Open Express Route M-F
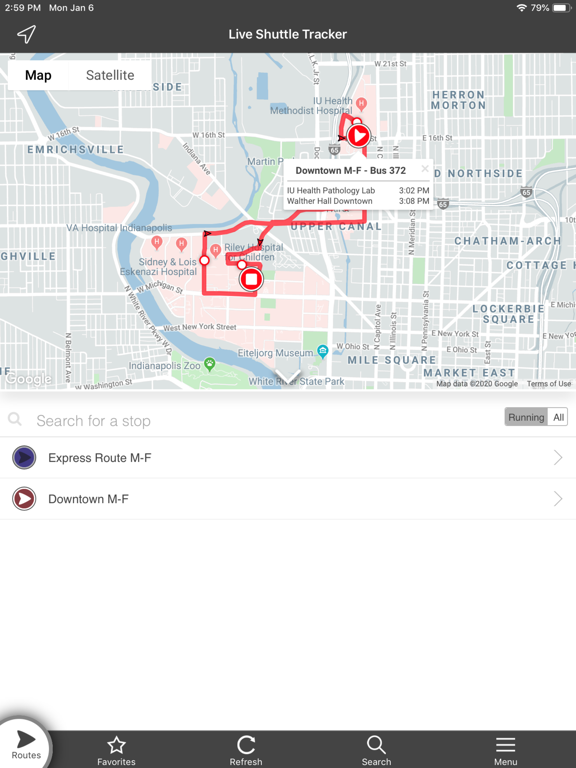 [x=288, y=457]
